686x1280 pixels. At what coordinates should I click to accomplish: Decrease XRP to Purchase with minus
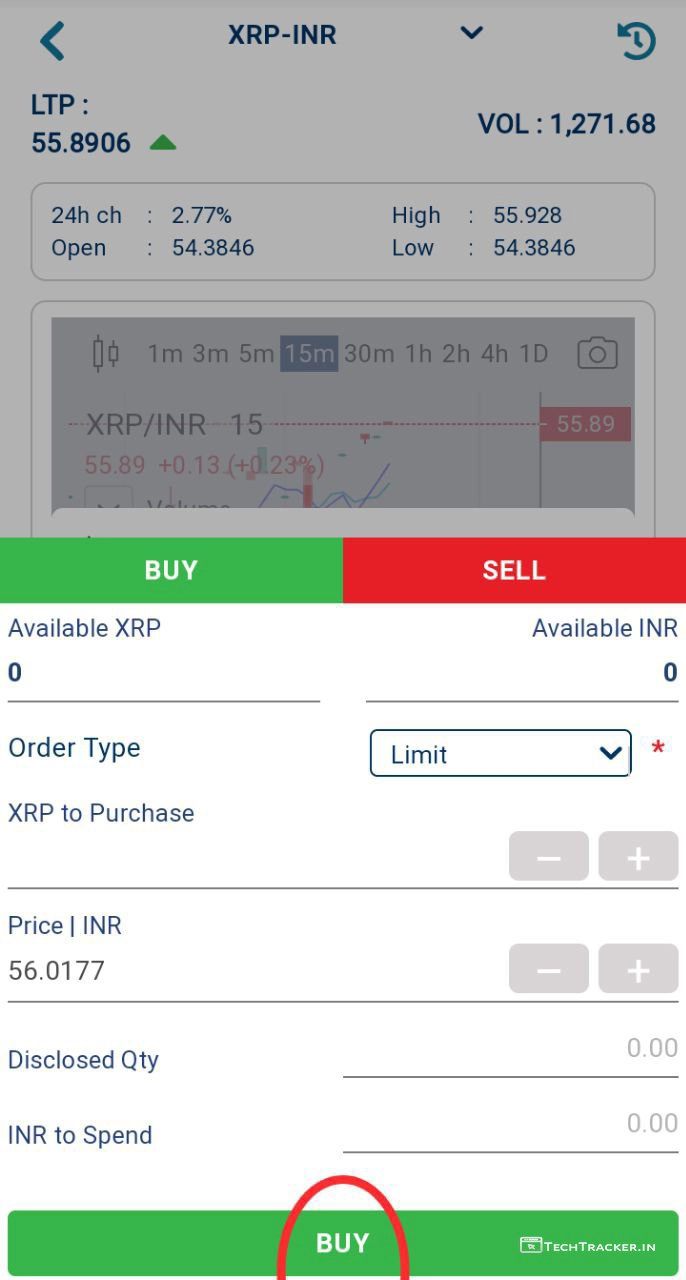point(548,857)
